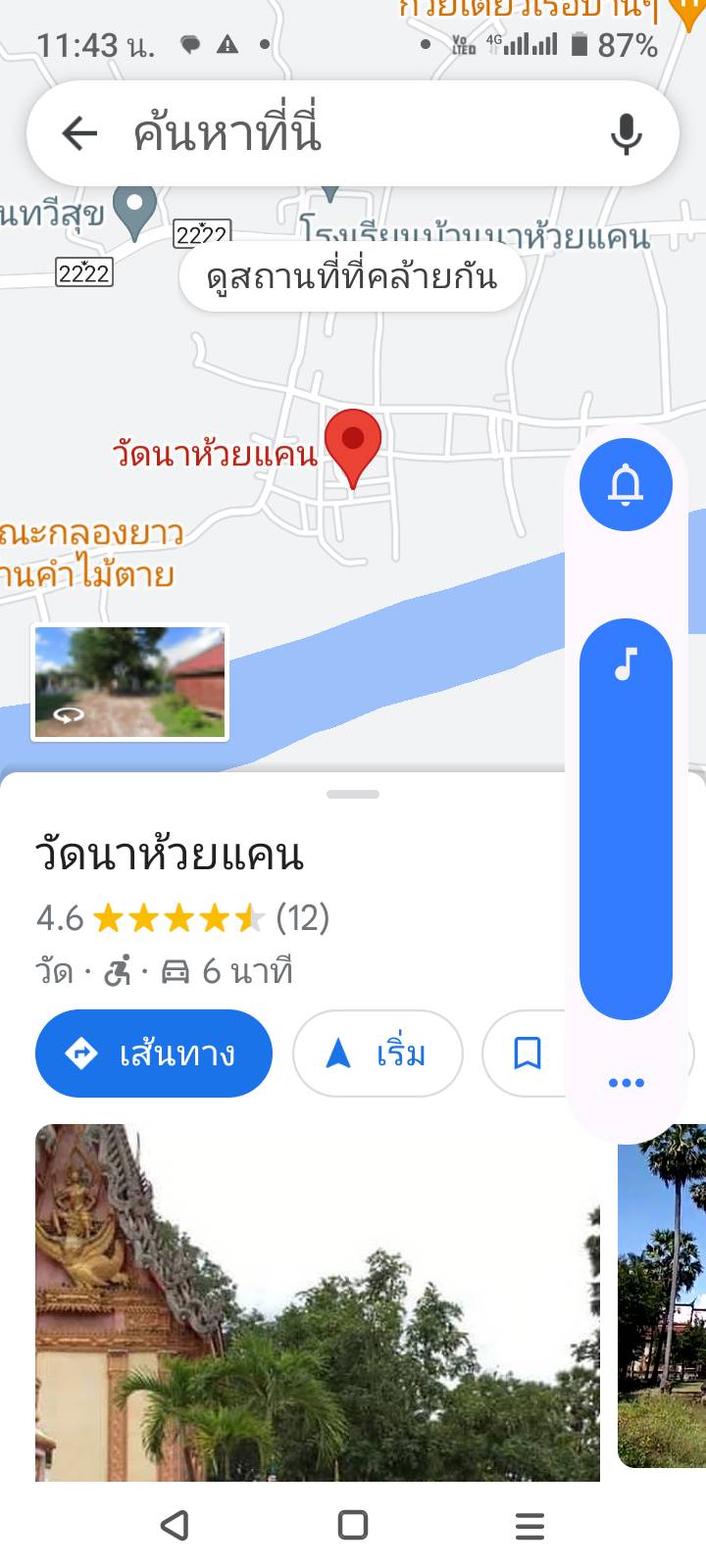This screenshot has height=1568, width=706.
Task: Tap the system back button
Action: (175, 1525)
